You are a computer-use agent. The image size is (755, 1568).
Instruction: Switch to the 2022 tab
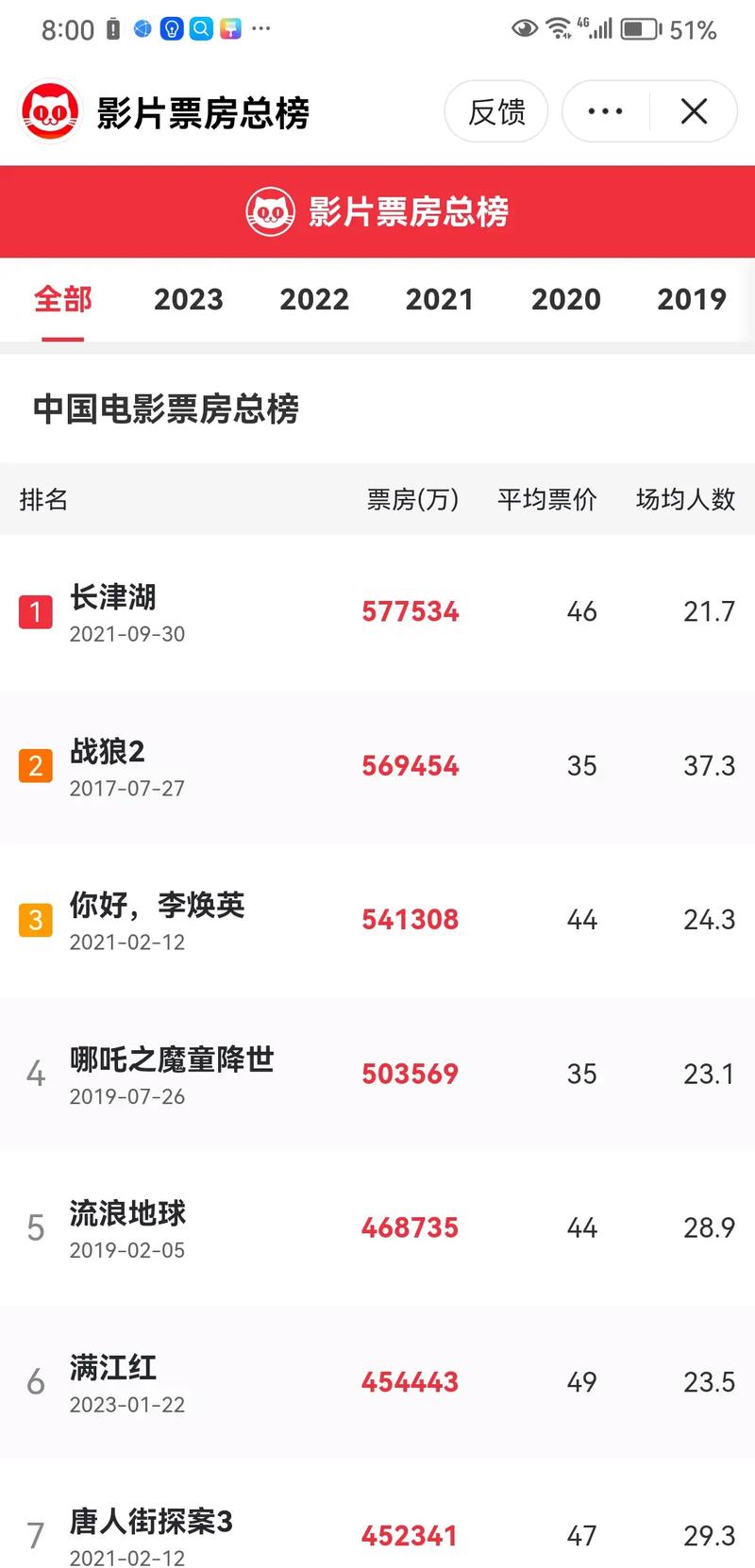(x=314, y=299)
